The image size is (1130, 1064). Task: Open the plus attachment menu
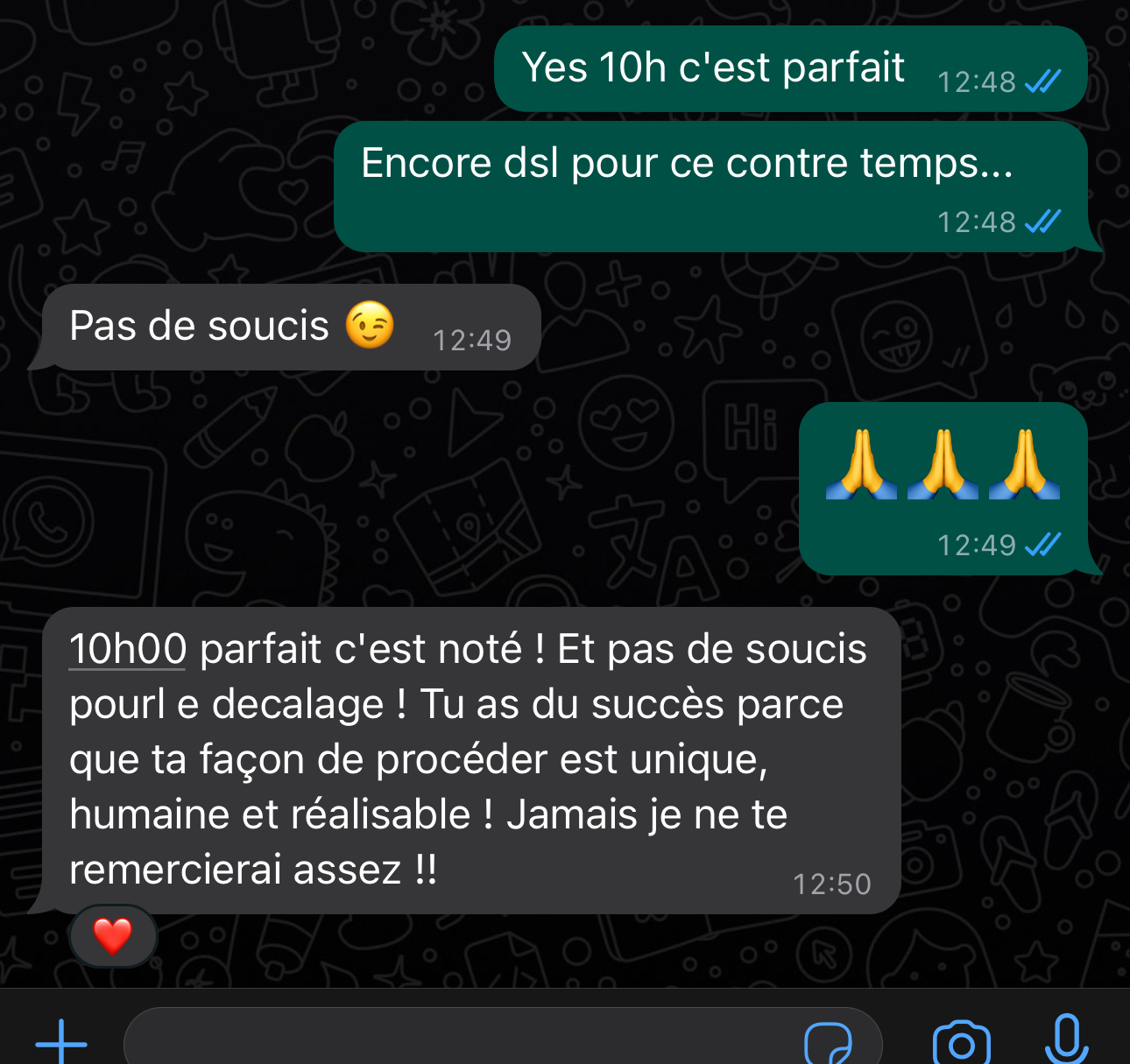(x=61, y=1042)
